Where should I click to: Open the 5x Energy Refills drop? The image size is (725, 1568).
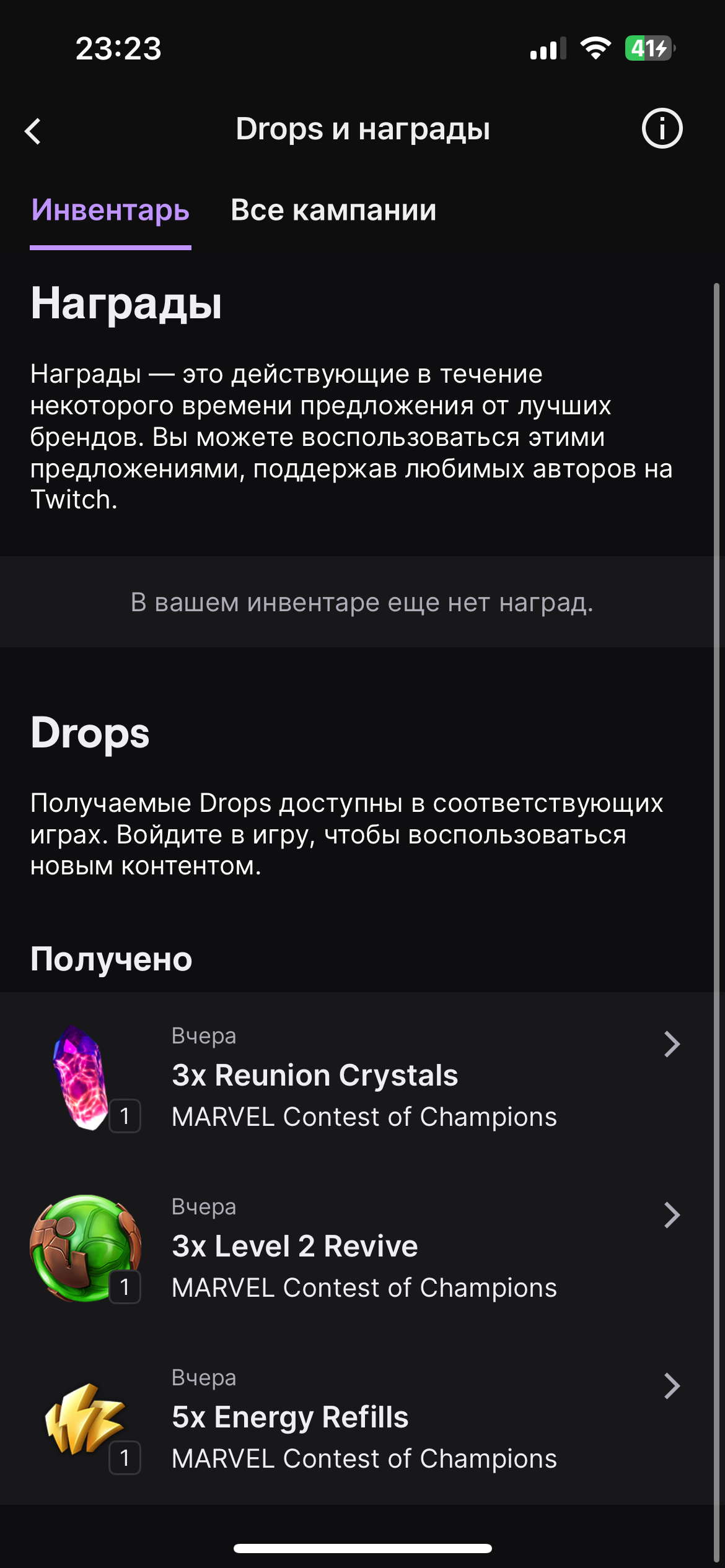pos(362,1418)
